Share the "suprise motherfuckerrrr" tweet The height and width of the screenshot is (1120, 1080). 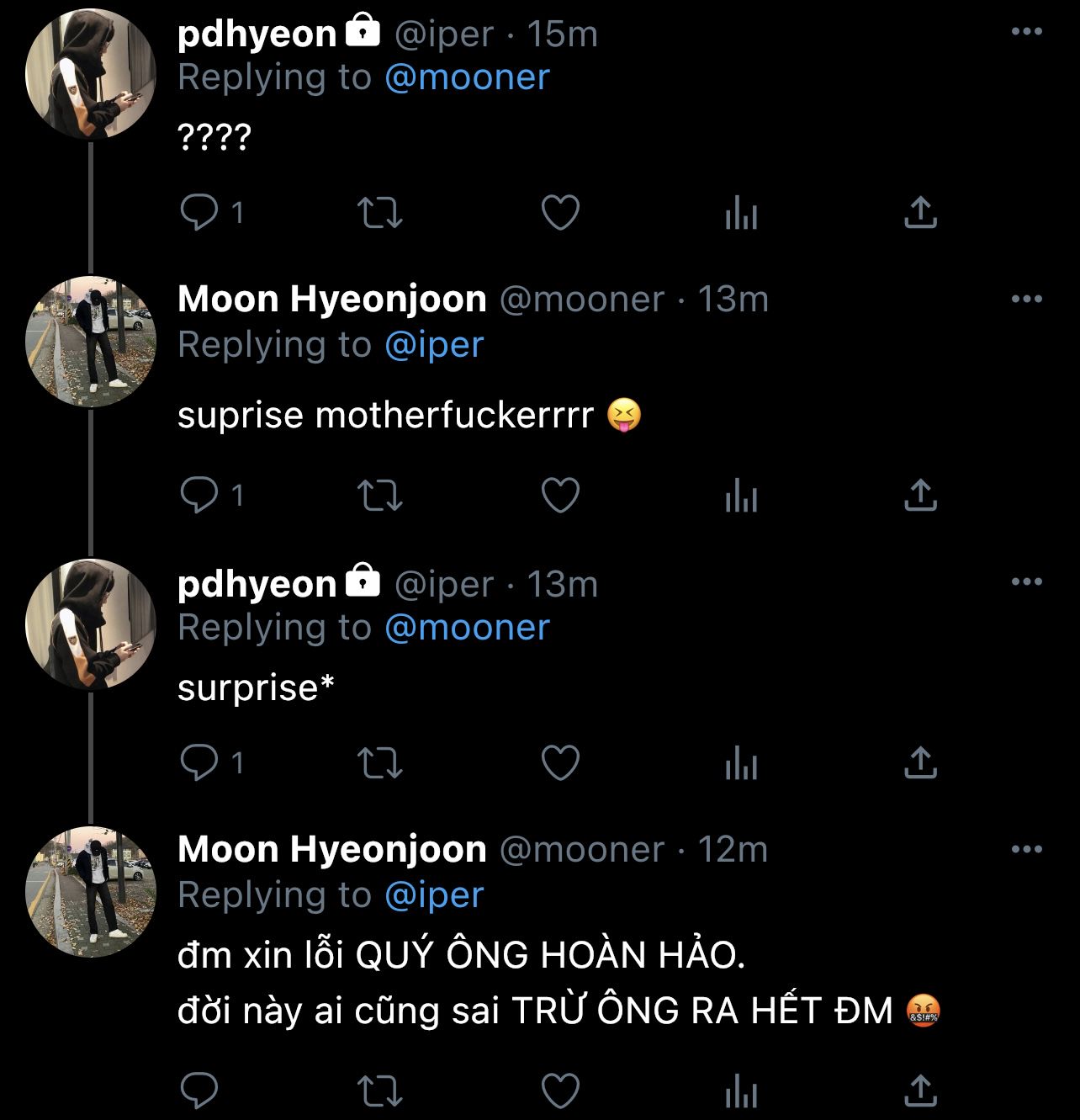tap(920, 496)
